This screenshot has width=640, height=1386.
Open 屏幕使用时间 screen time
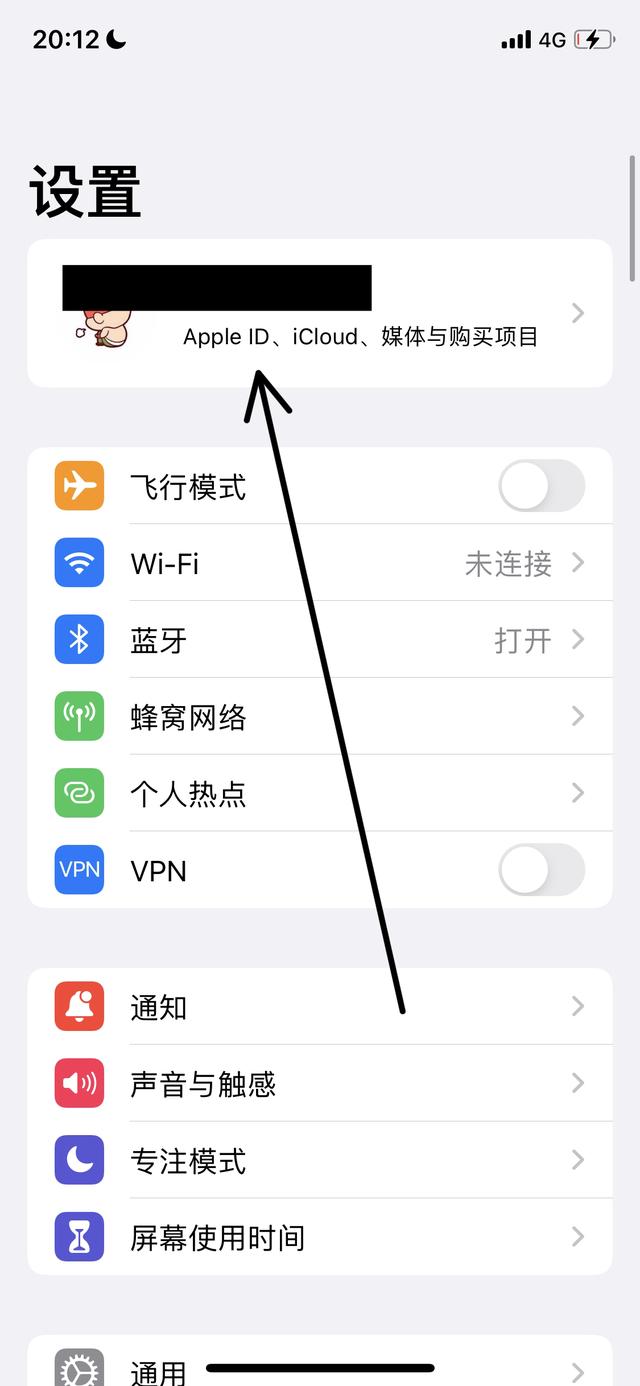coord(320,1238)
